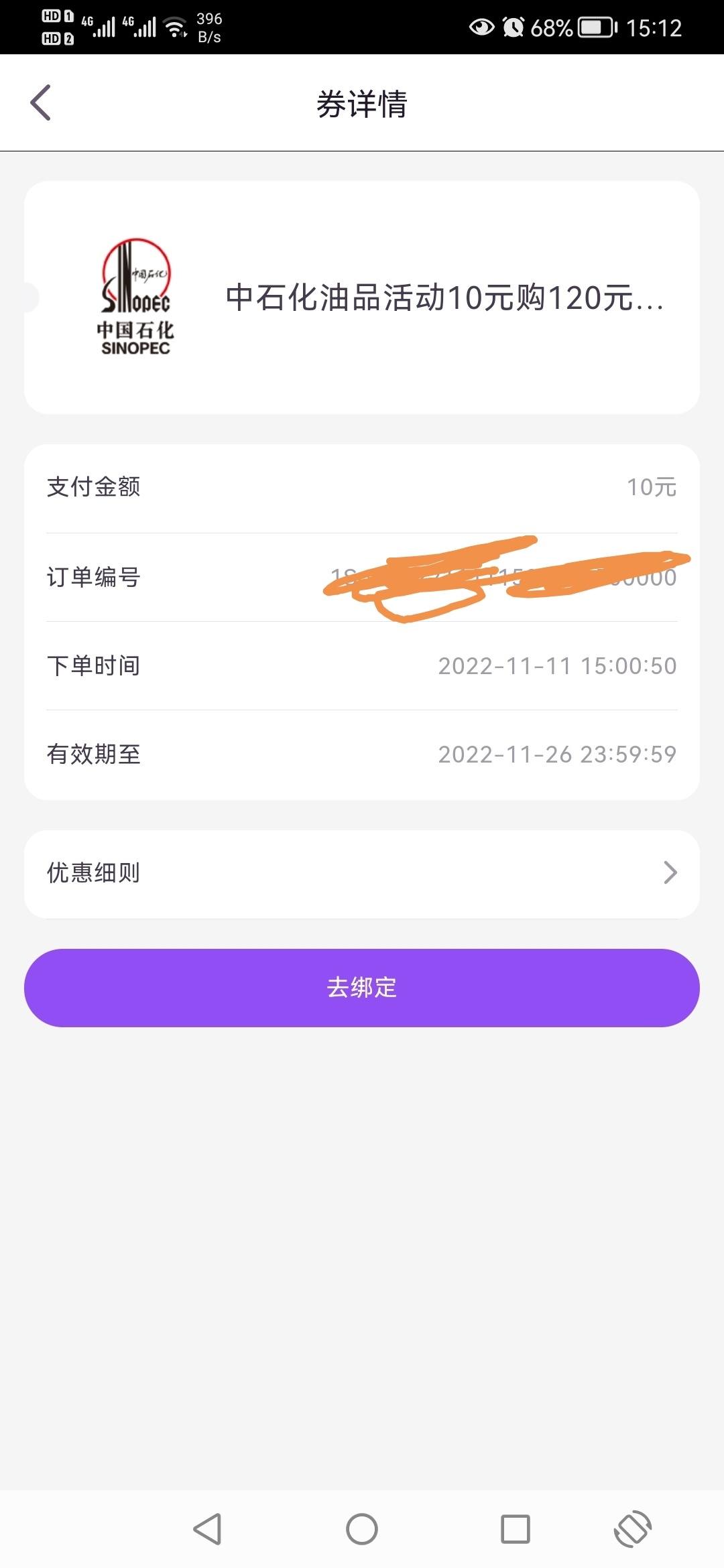Tap the screen rotation icon in the navigation bar
This screenshot has height=1568, width=724.
[633, 1529]
